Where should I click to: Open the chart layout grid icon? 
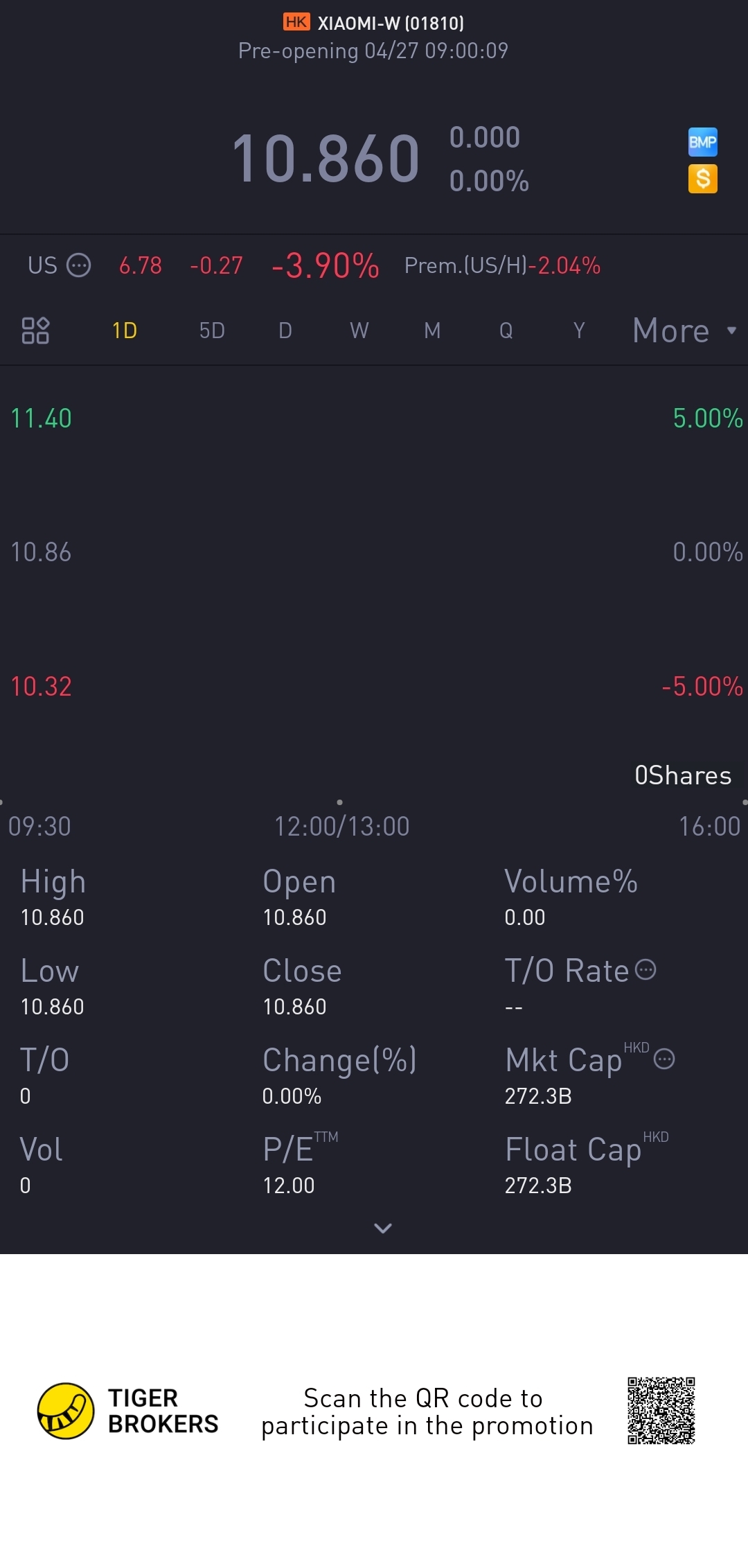35,331
